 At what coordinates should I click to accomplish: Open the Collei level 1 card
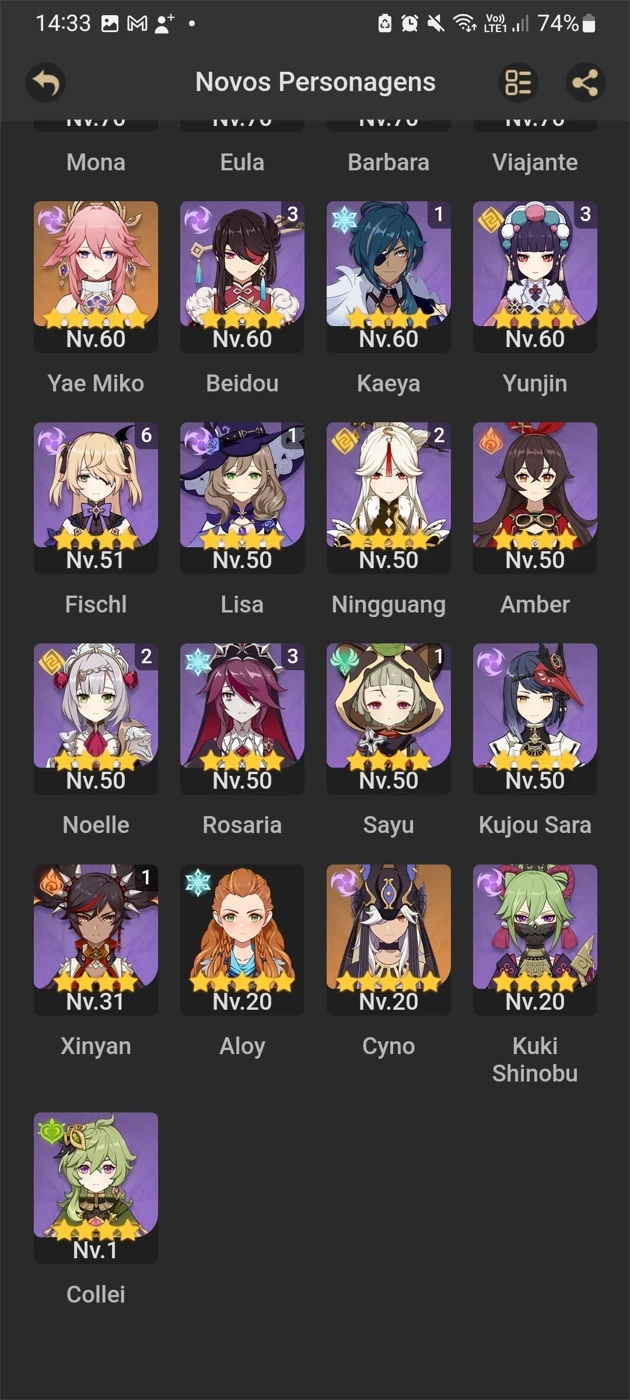point(96,1188)
